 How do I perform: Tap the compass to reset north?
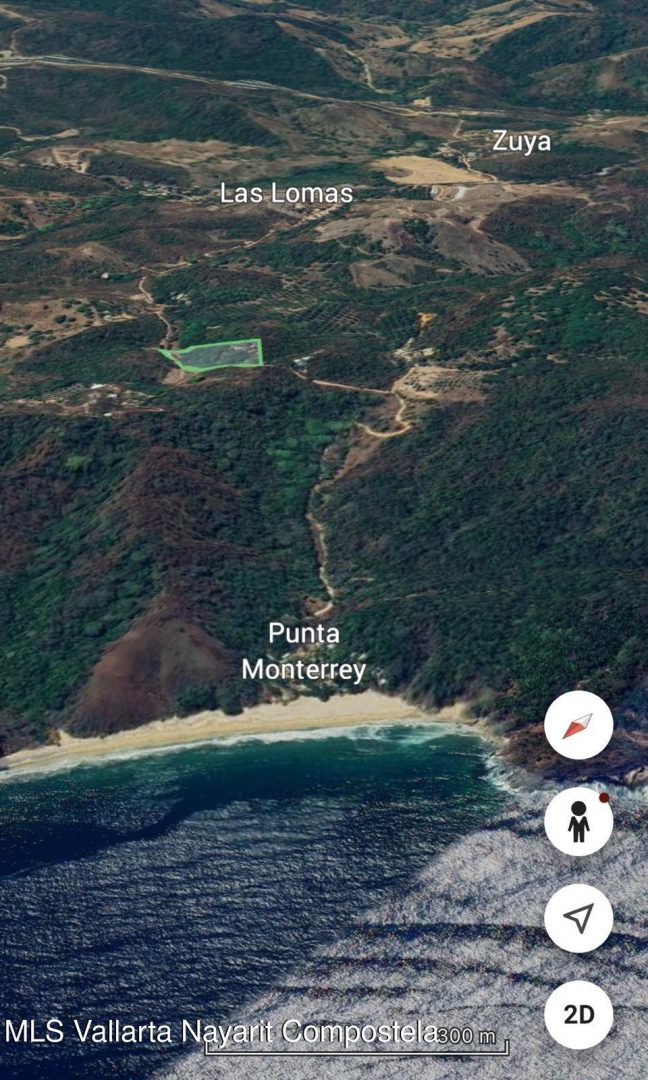pyautogui.click(x=578, y=725)
